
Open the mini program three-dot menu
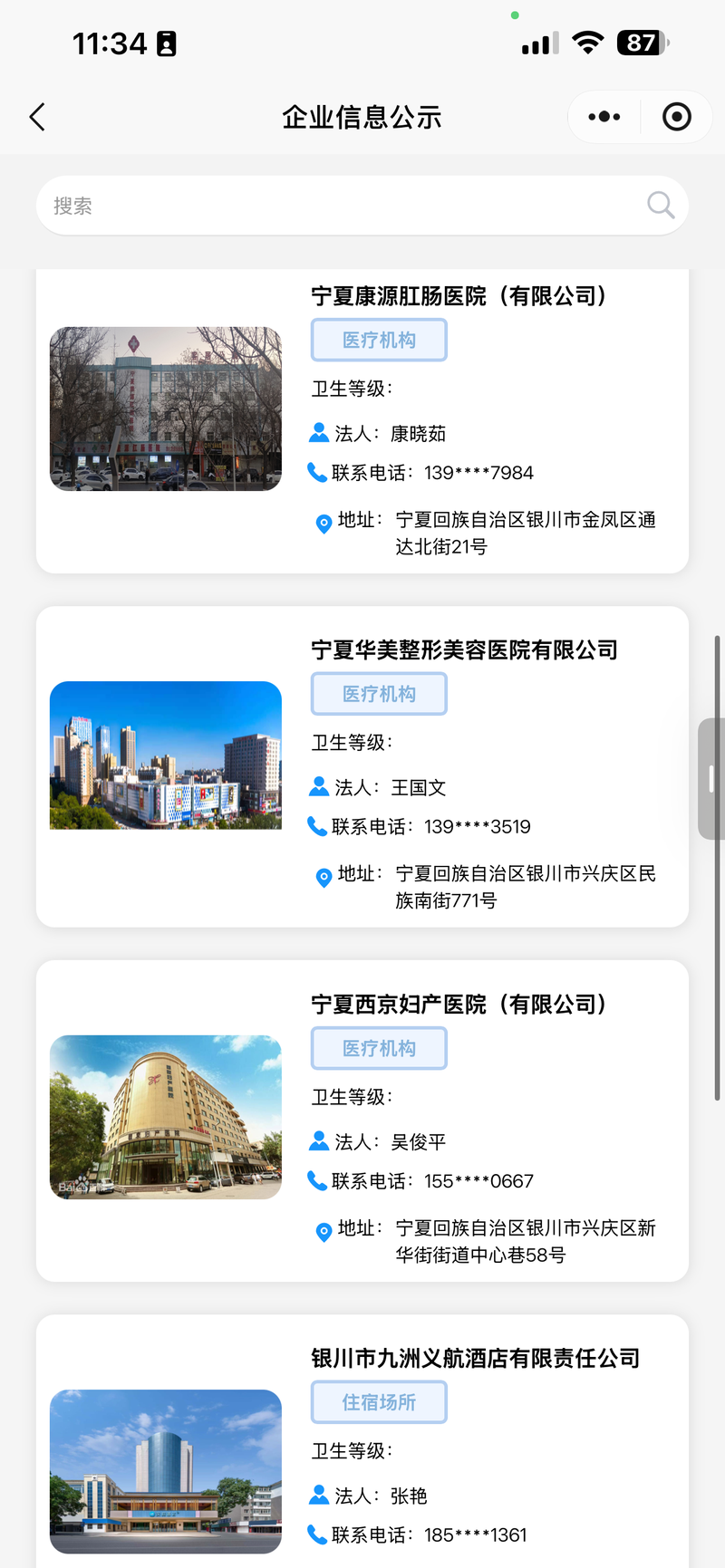[x=604, y=117]
